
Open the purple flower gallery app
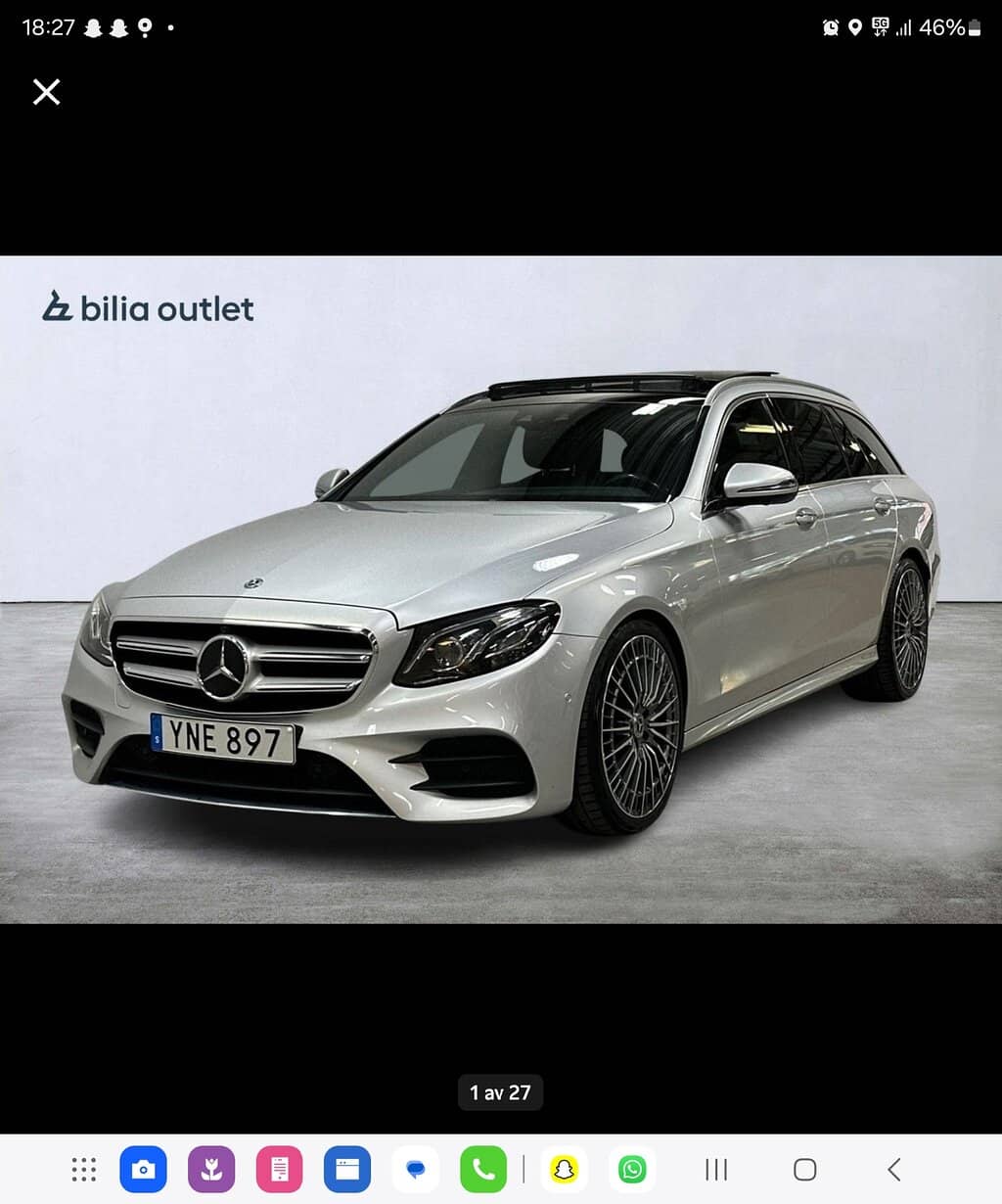tap(211, 1169)
